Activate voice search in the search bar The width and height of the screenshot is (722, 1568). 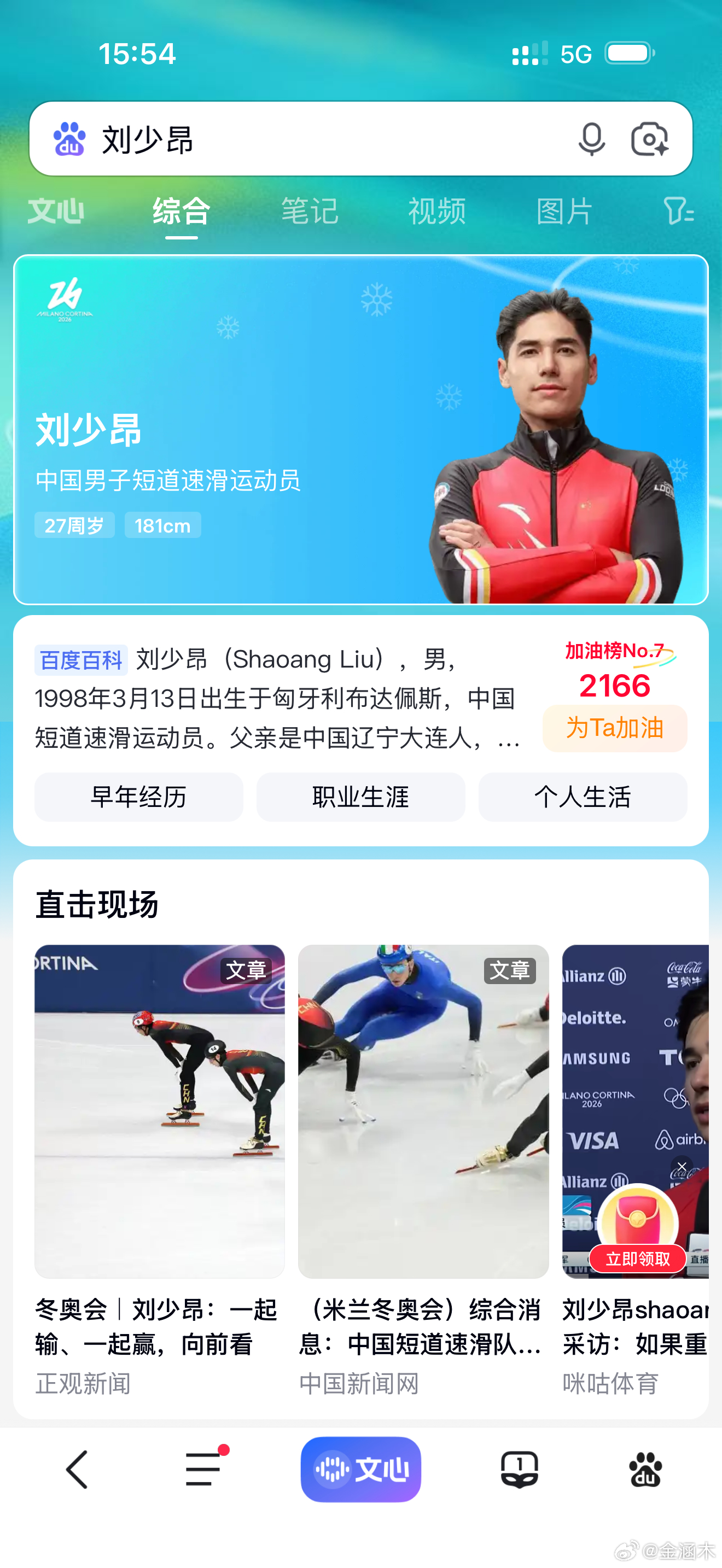click(x=591, y=139)
